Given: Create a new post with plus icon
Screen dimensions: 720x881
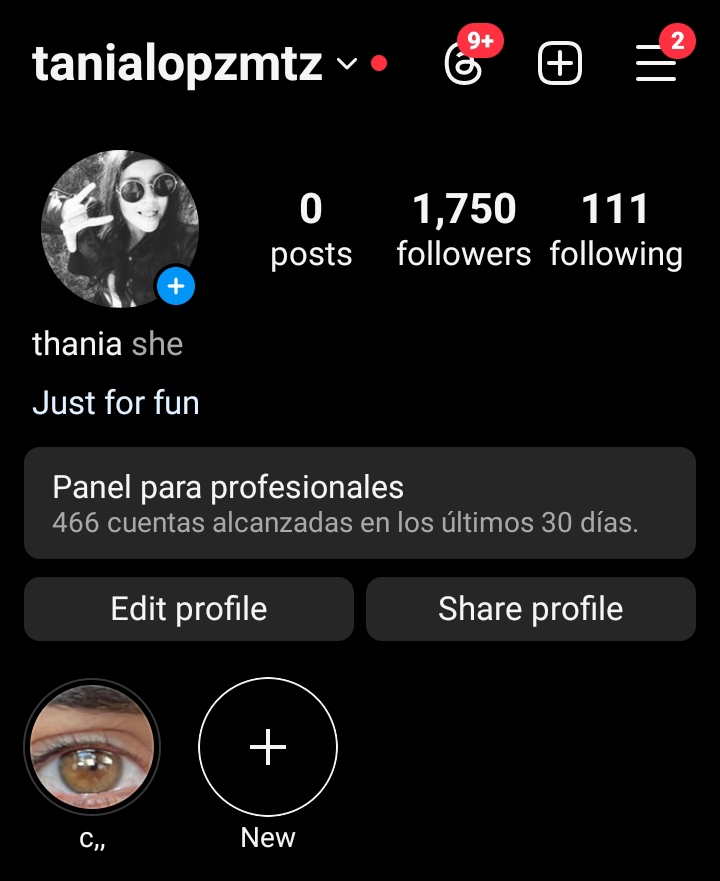Looking at the screenshot, I should tap(560, 65).
